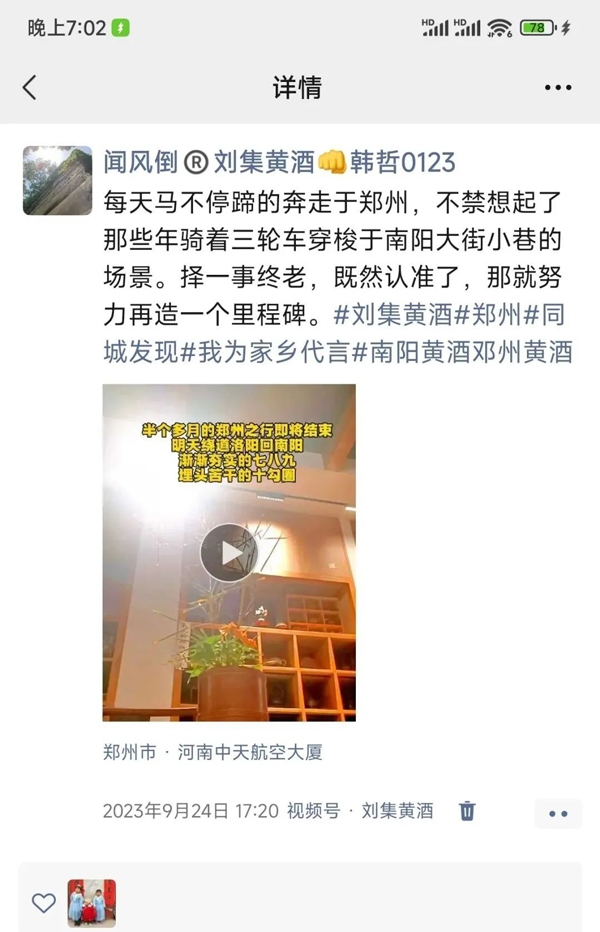Open the #我为家乡代言 hashtag
600x932 pixels.
[260, 352]
